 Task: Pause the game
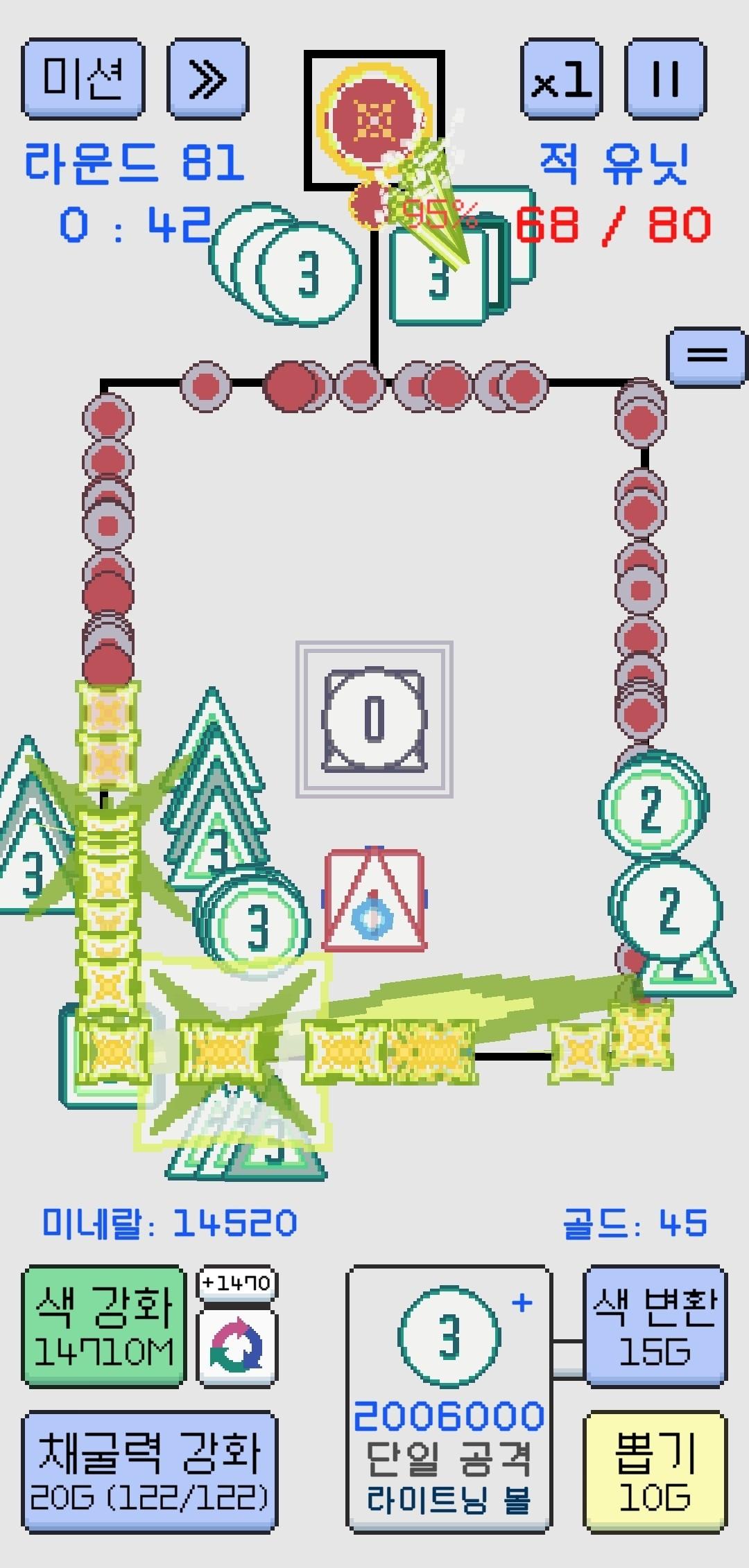point(666,79)
